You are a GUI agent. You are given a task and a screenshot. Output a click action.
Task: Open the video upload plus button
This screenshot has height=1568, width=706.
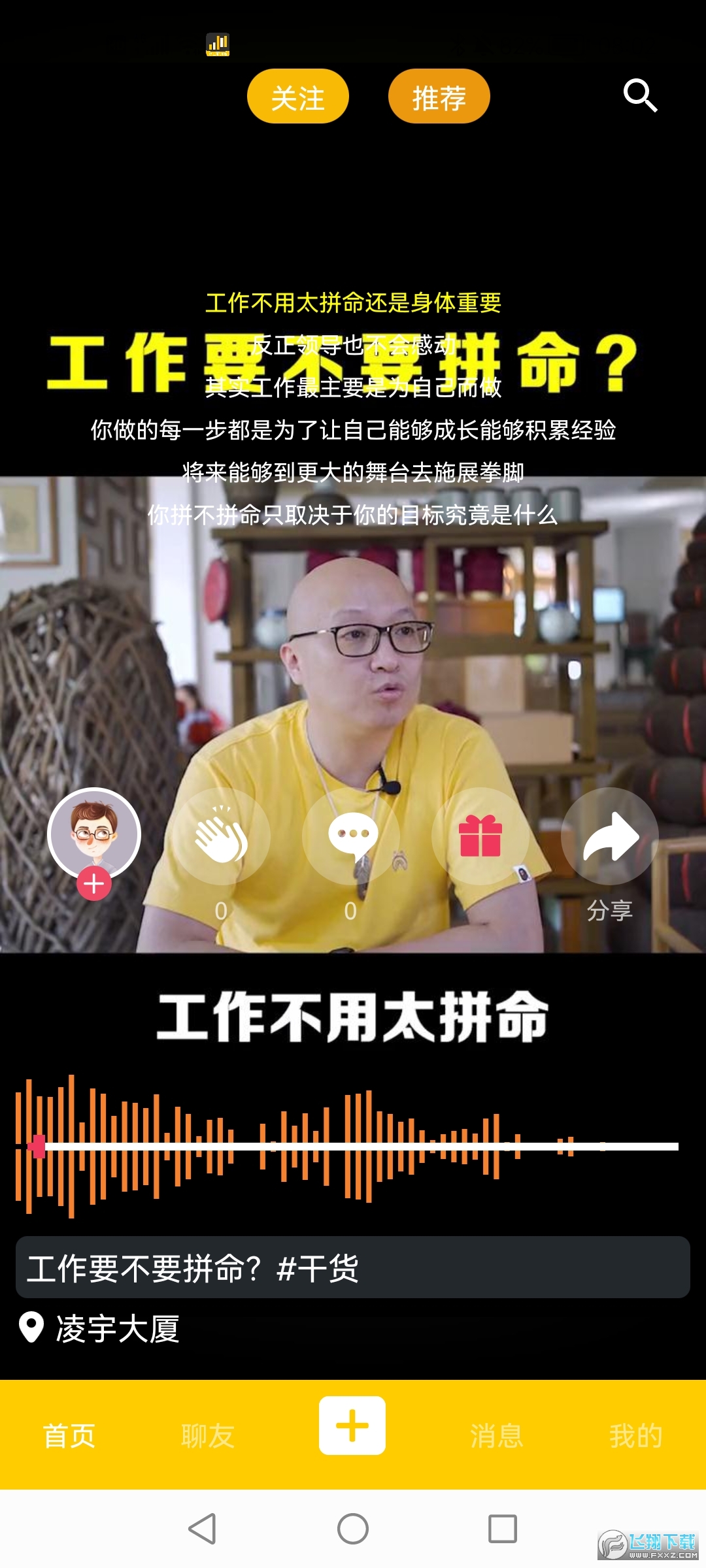(x=352, y=1426)
